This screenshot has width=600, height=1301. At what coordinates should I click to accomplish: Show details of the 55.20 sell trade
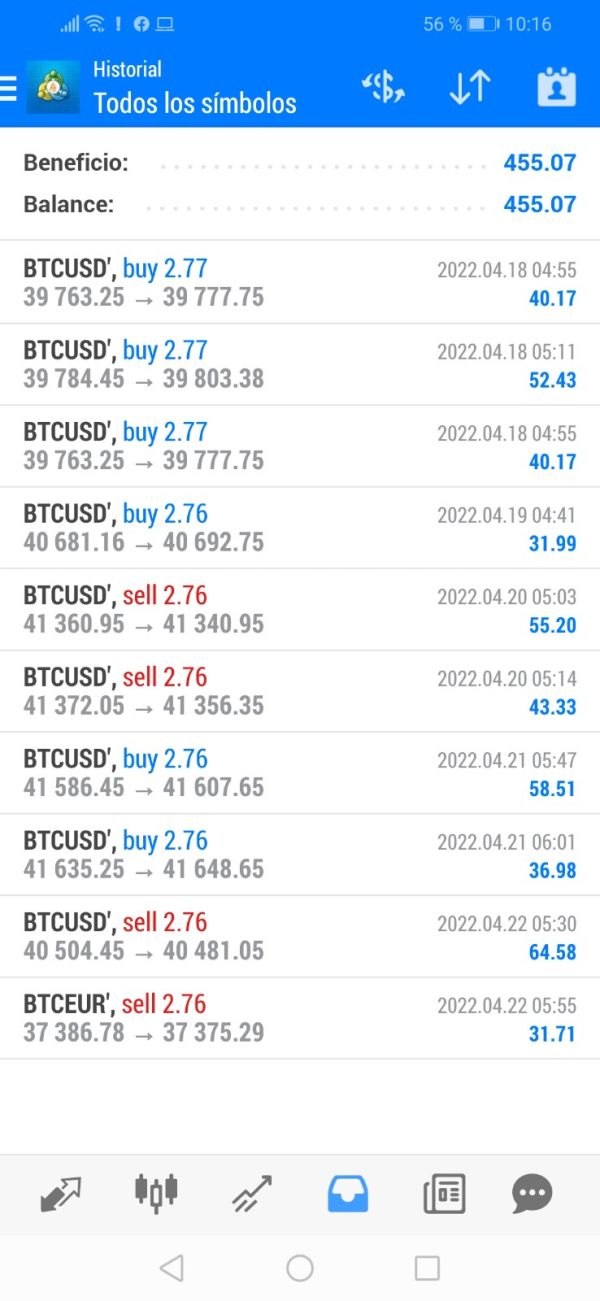click(x=300, y=610)
